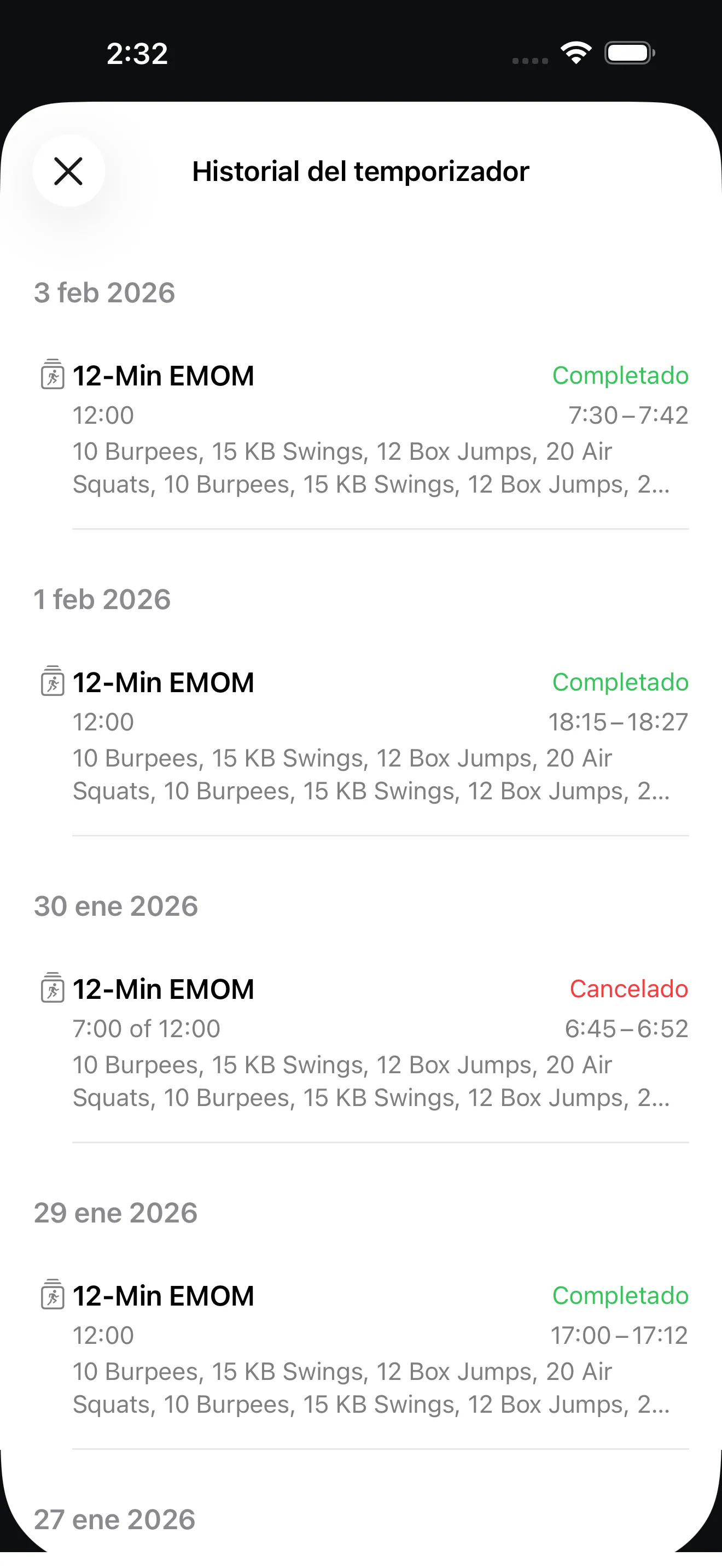This screenshot has height=1568, width=722.
Task: Tap the 7:00 of 12:00 progress text
Action: click(146, 1028)
